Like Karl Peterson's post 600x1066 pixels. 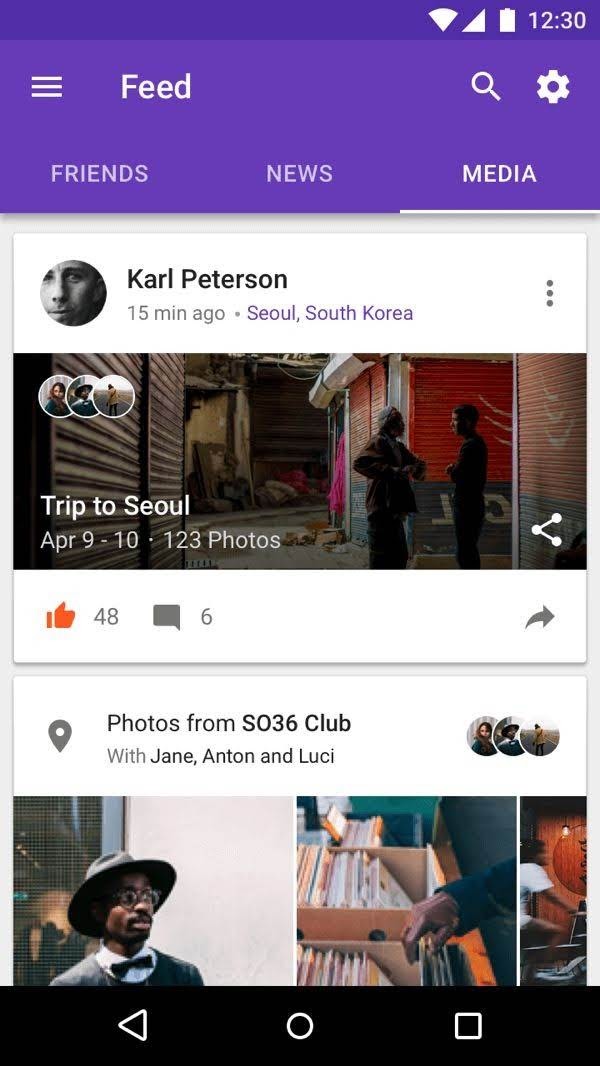[61, 616]
